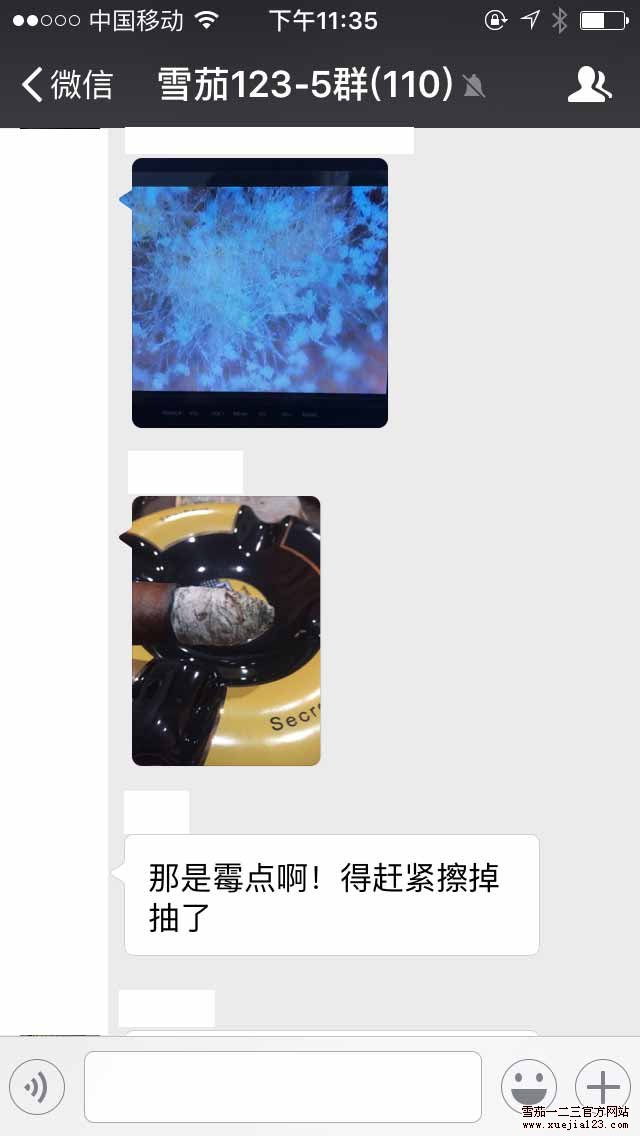Viewport: 640px width, 1136px height.
Task: Open the cigar ashtray photo
Action: point(226,631)
